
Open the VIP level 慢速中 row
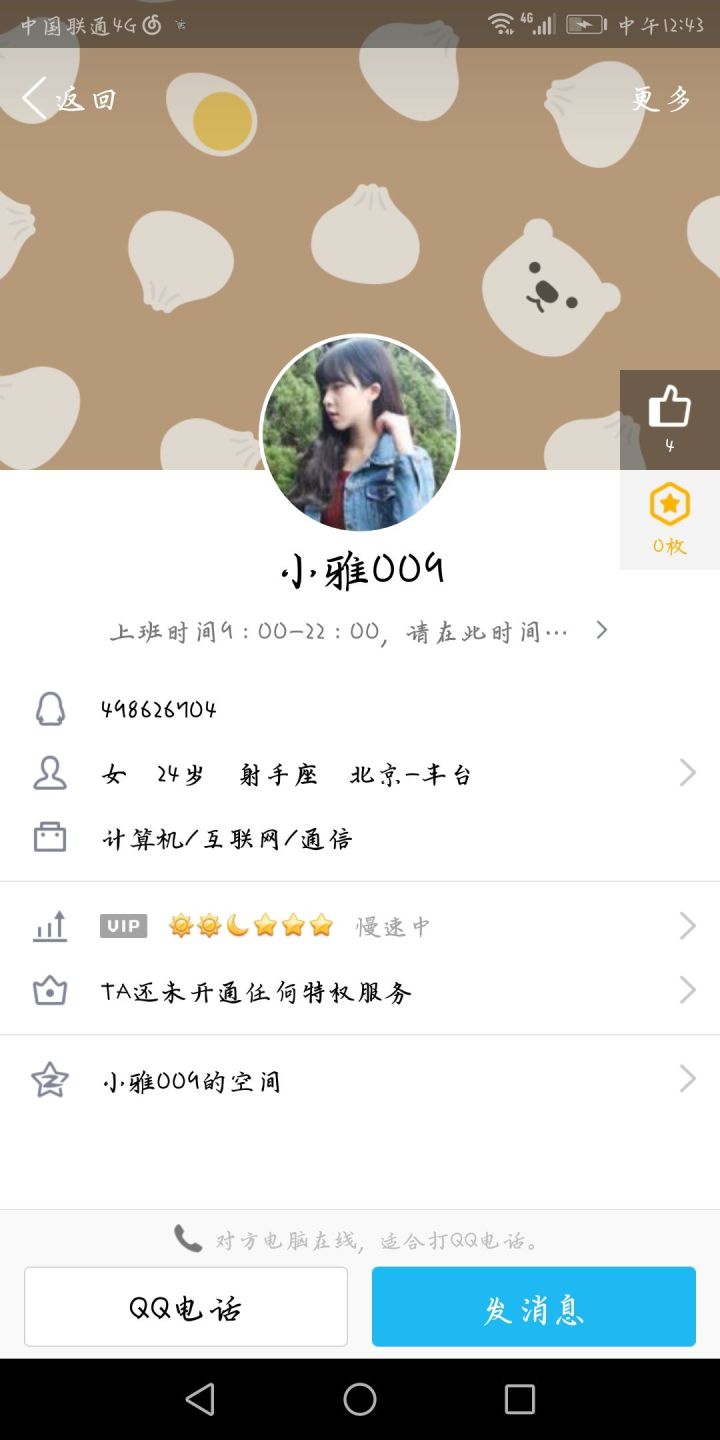click(x=360, y=926)
